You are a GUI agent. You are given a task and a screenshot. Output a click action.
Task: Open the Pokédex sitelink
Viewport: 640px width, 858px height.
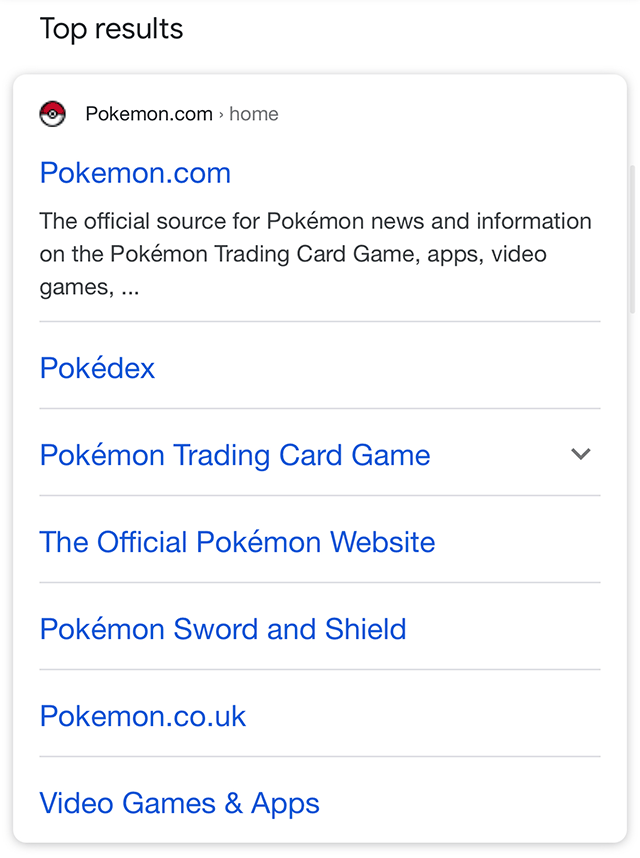(x=98, y=368)
